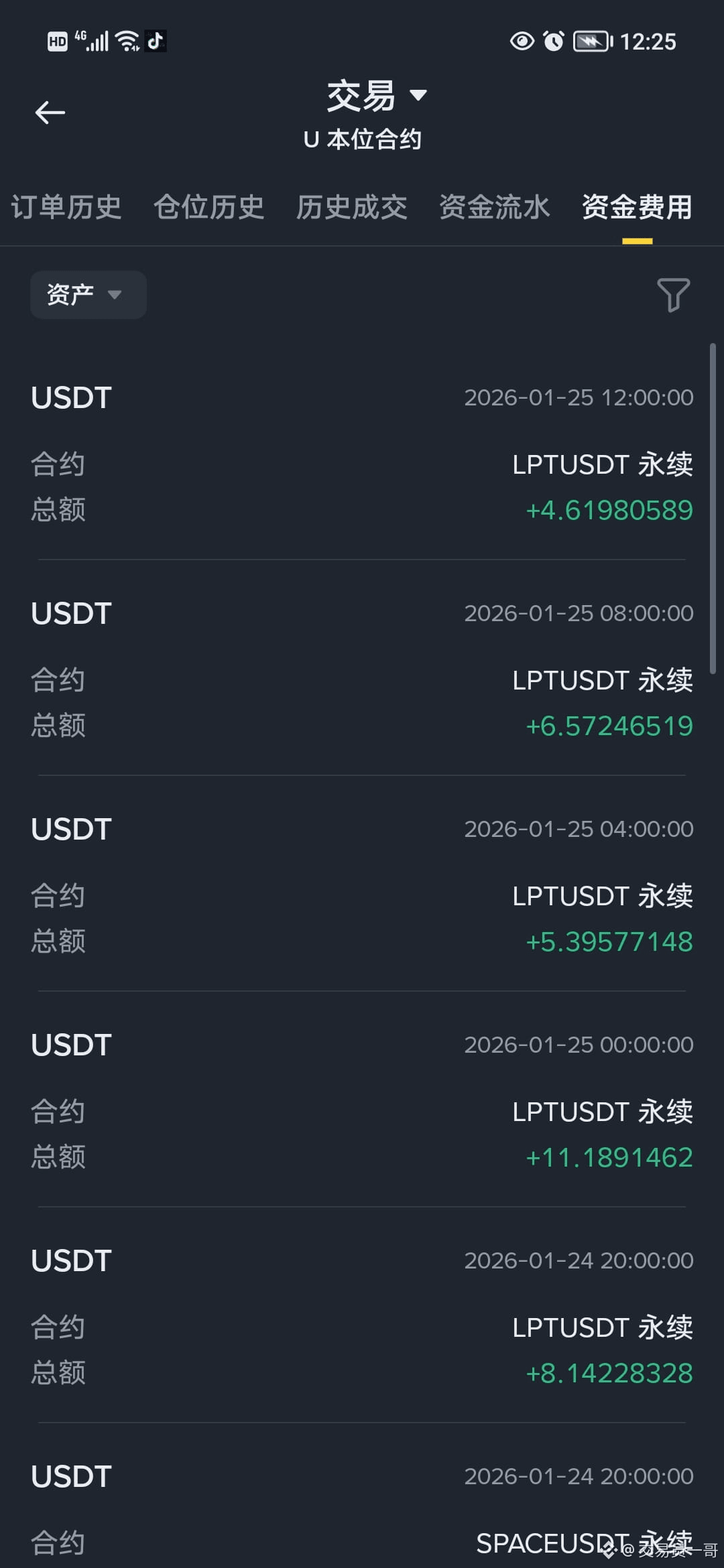Tap the eye icon in the status bar
Image resolution: width=724 pixels, height=1568 pixels.
coord(522,42)
